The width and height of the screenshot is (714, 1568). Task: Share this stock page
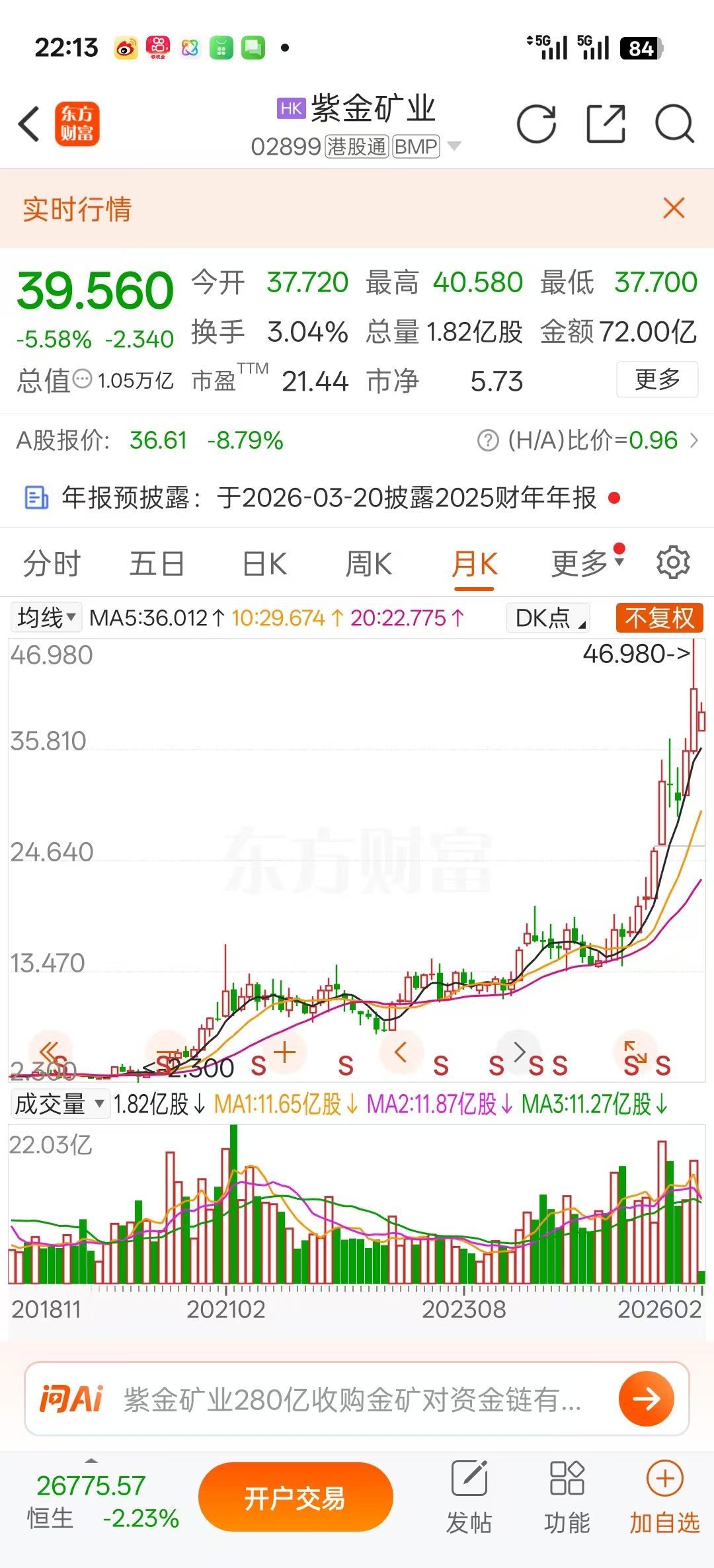coord(606,124)
